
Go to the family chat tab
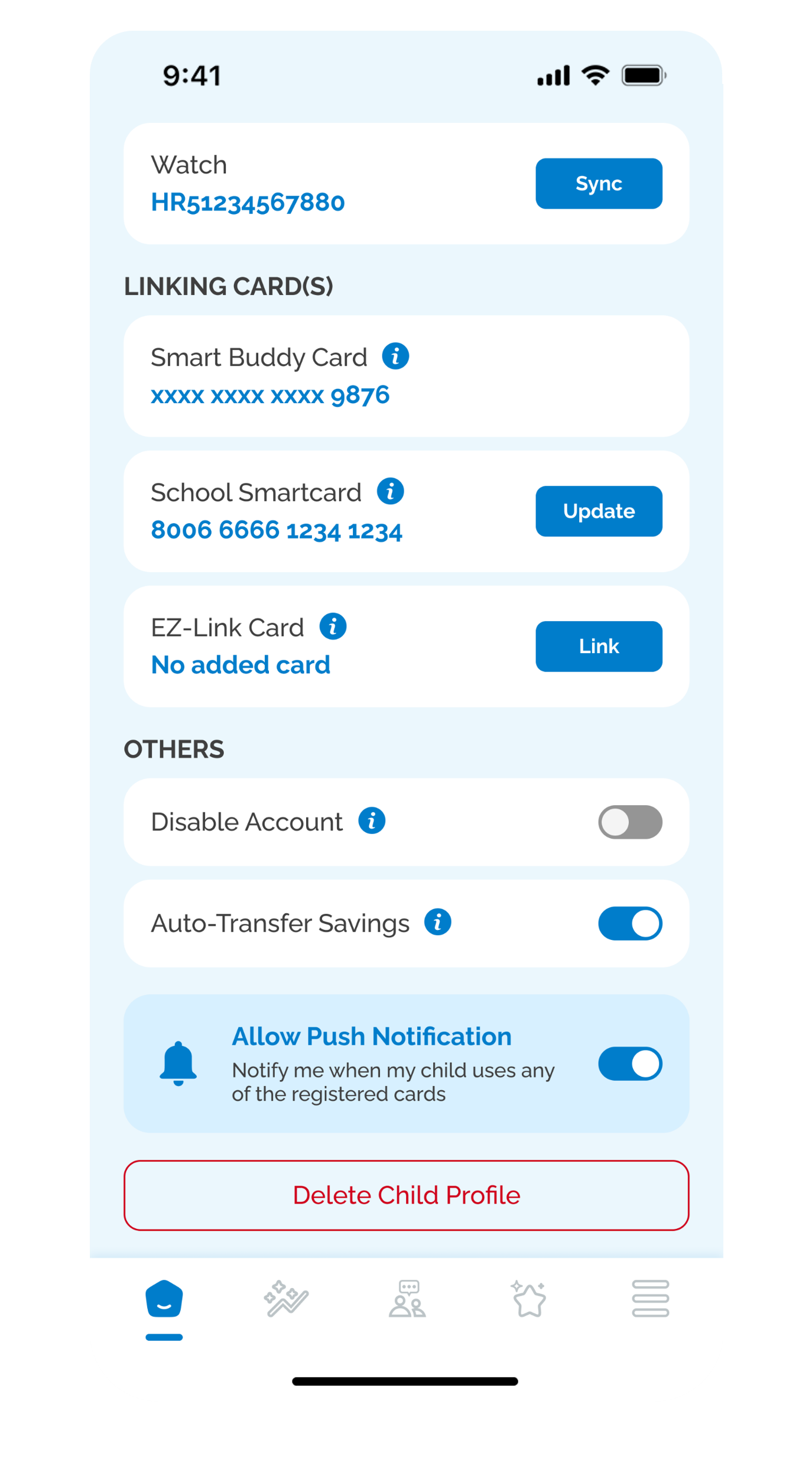click(407, 1299)
